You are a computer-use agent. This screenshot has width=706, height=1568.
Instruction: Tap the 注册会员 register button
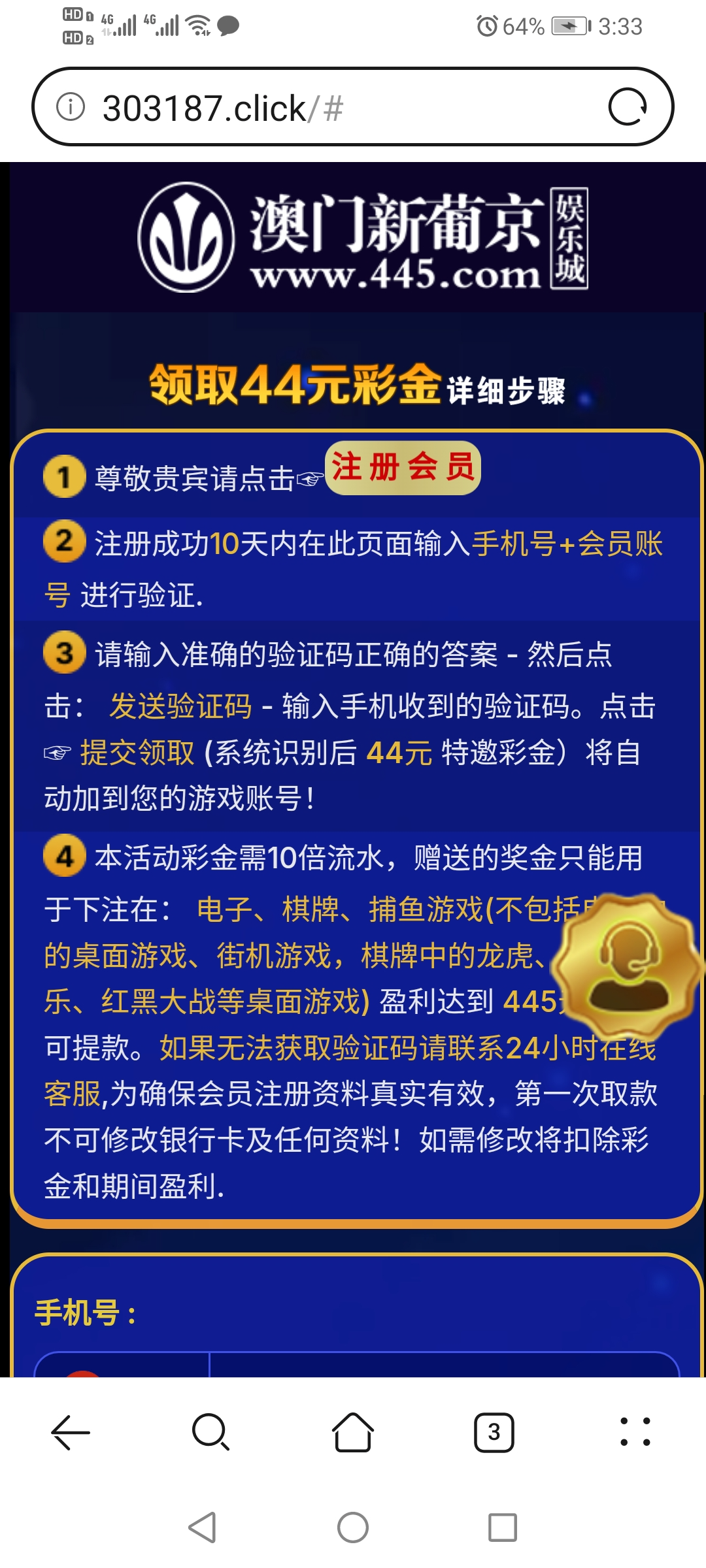[x=403, y=468]
